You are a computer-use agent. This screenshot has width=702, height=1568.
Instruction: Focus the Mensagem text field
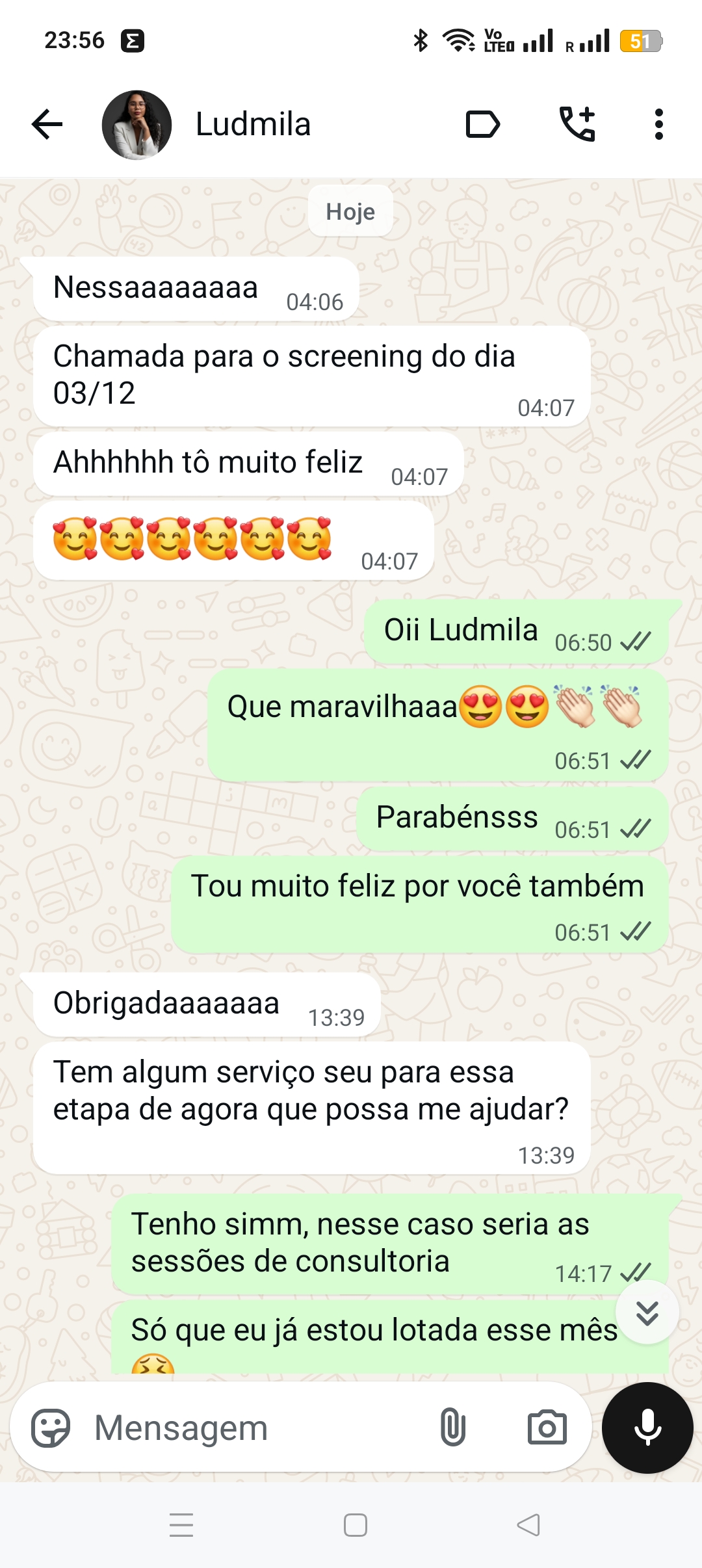247,1428
